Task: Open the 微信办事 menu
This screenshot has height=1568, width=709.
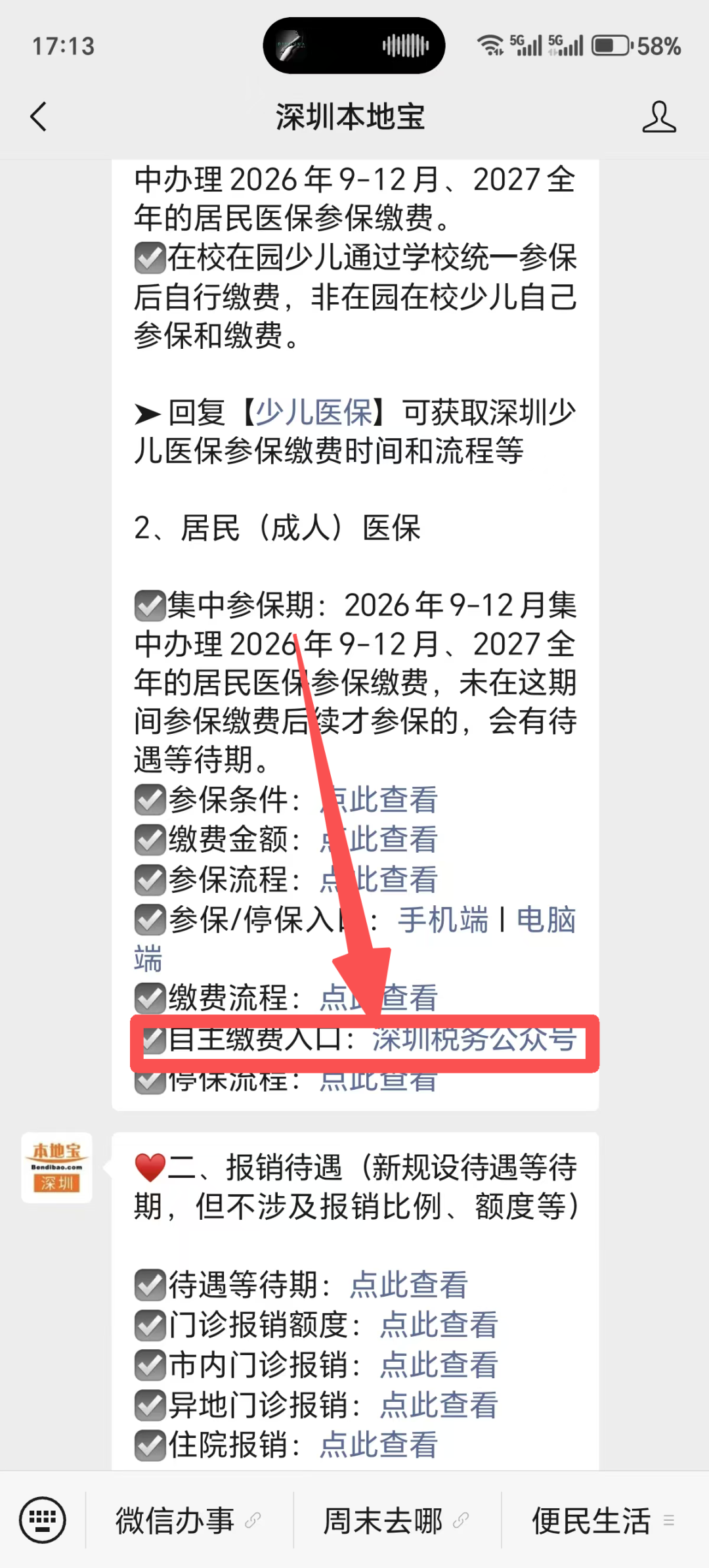Action: tap(188, 1520)
